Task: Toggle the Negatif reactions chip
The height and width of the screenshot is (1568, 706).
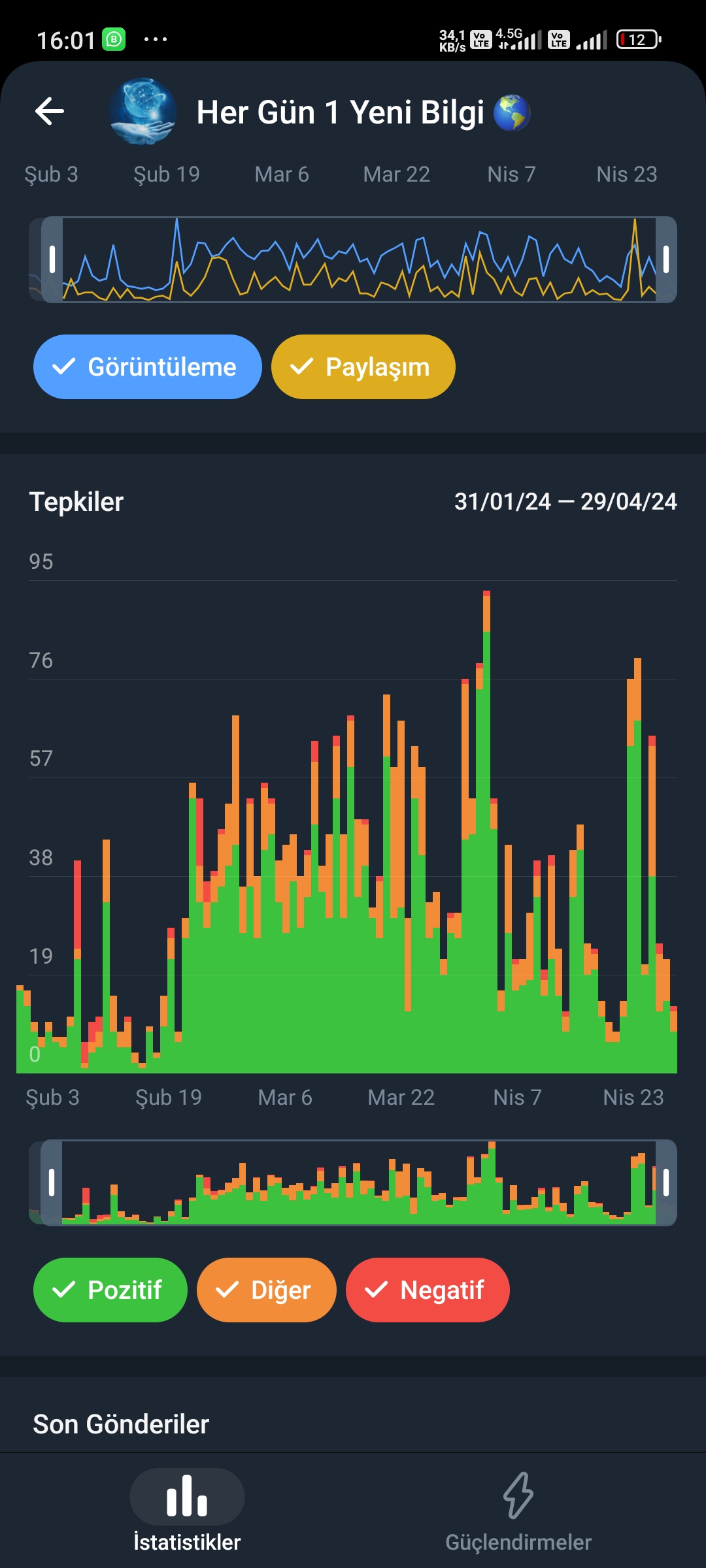Action: [428, 1290]
